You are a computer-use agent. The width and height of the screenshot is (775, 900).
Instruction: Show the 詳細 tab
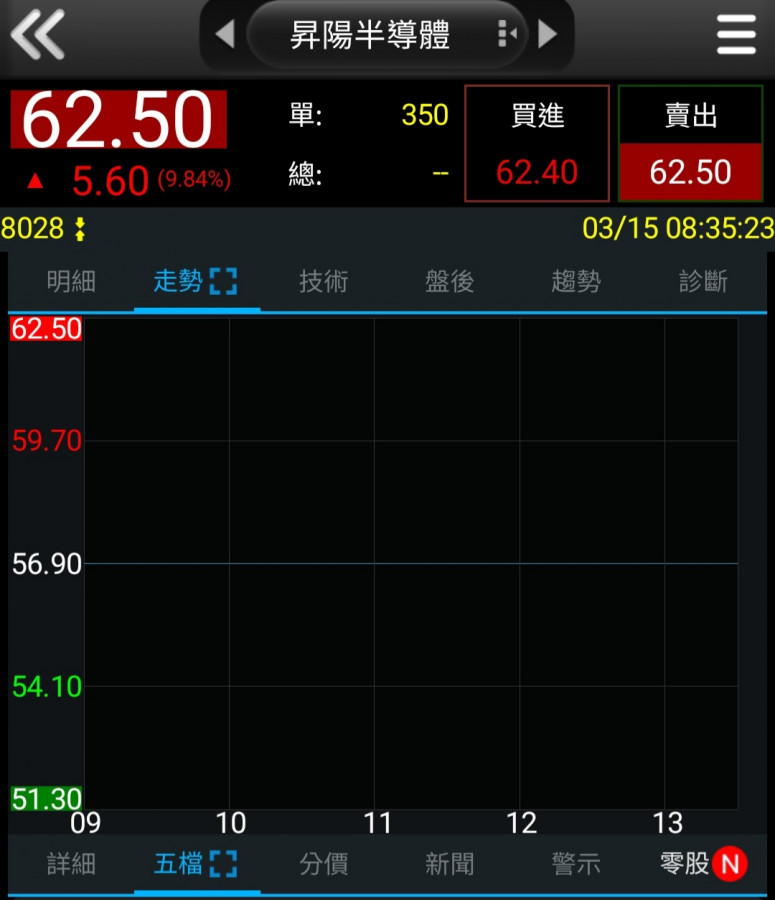(71, 864)
